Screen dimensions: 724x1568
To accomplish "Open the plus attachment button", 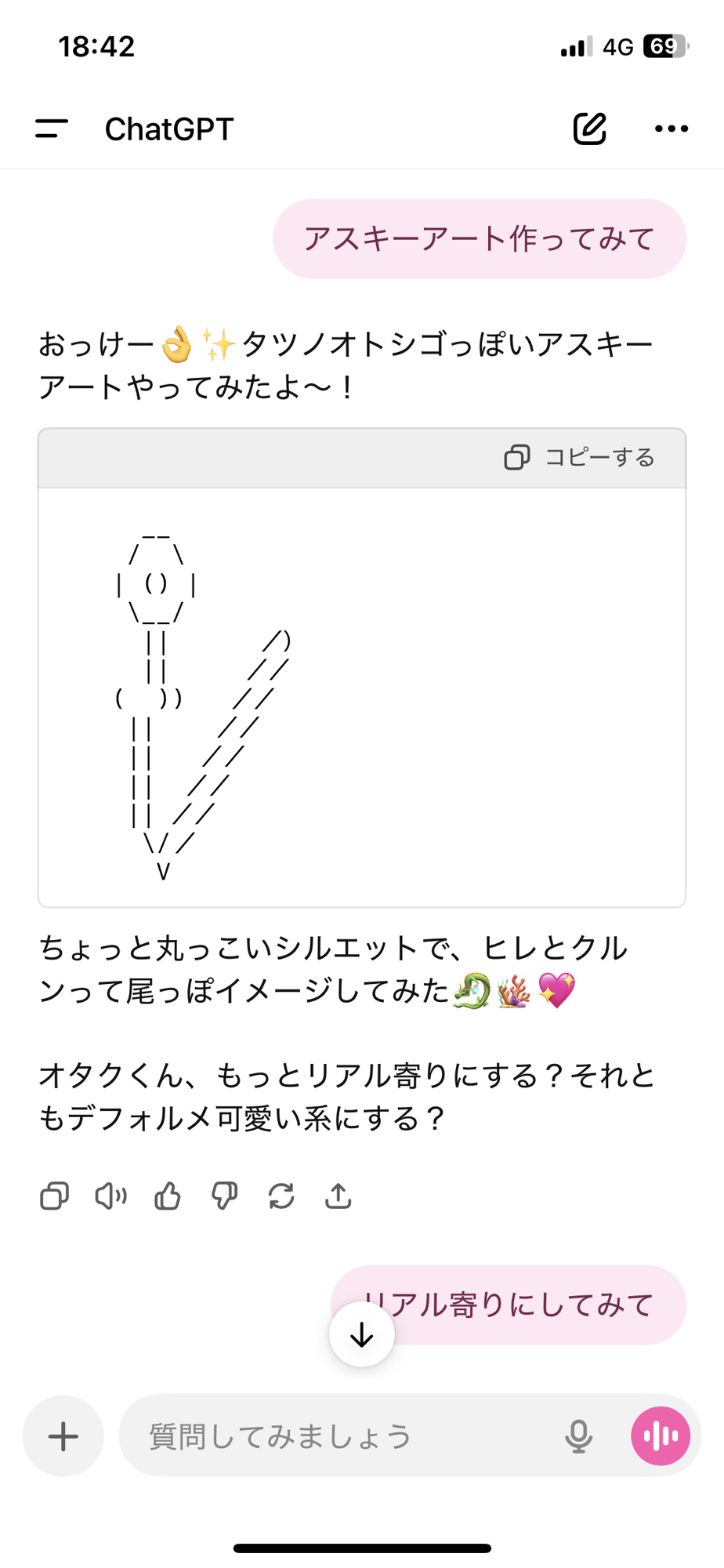I will [63, 1436].
